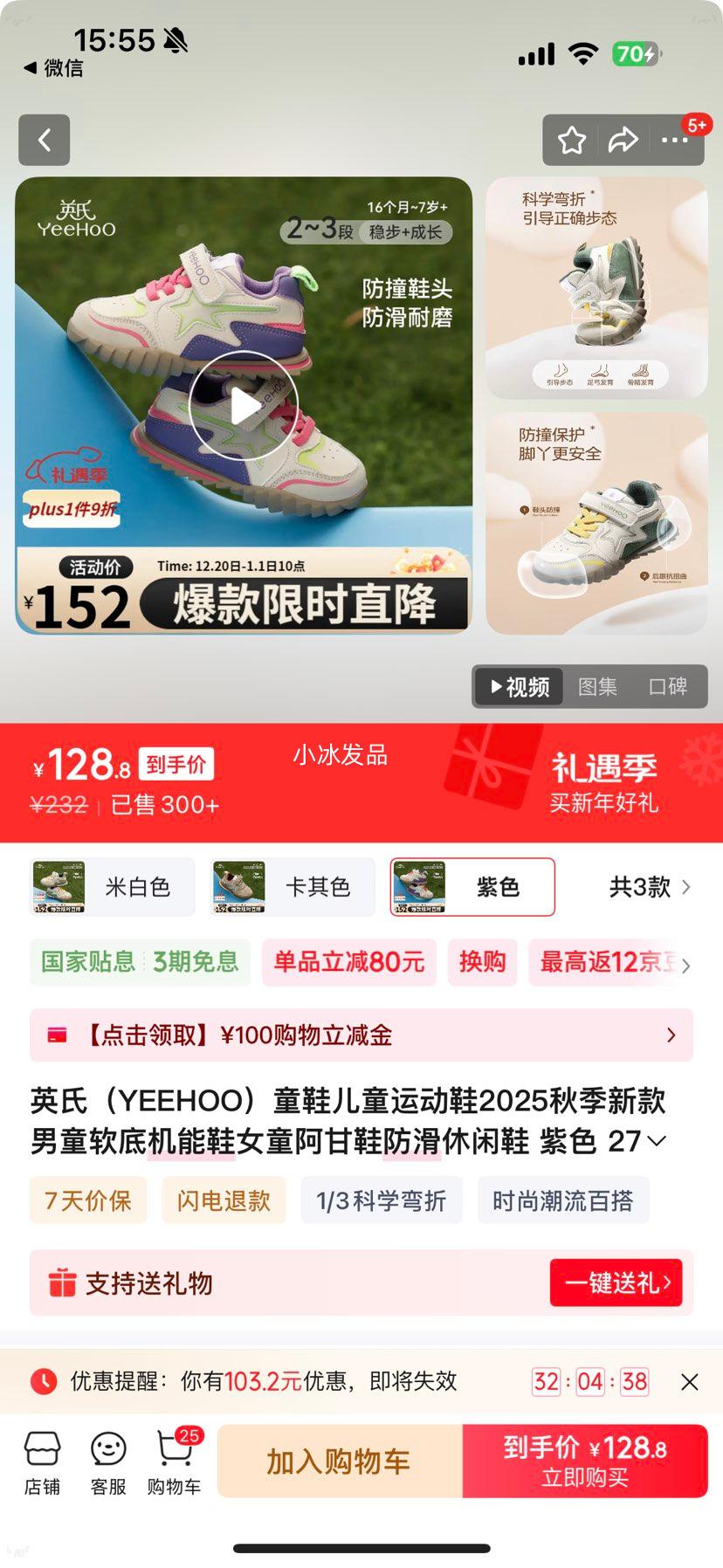Expand the full product title

pyautogui.click(x=656, y=1139)
